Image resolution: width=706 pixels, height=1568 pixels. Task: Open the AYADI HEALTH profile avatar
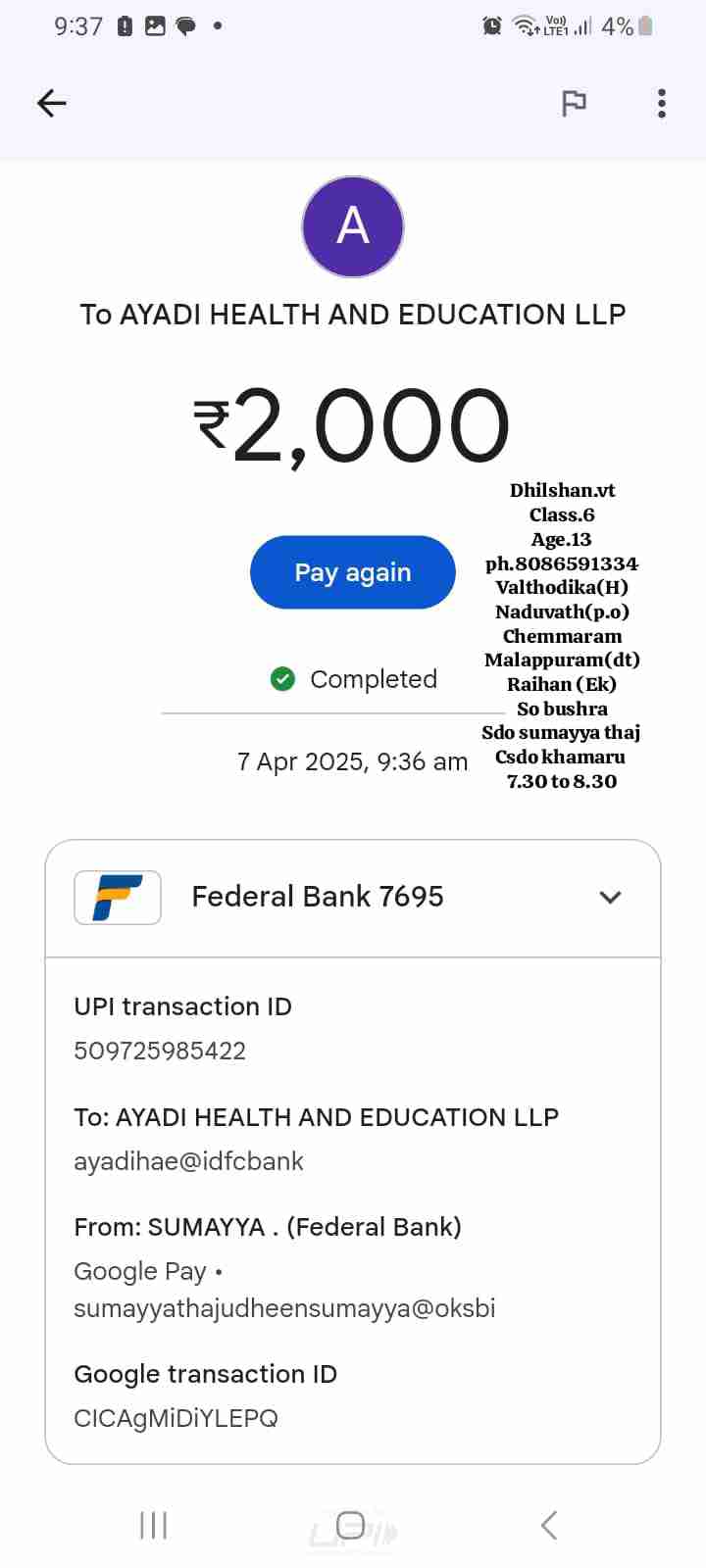pos(353,227)
